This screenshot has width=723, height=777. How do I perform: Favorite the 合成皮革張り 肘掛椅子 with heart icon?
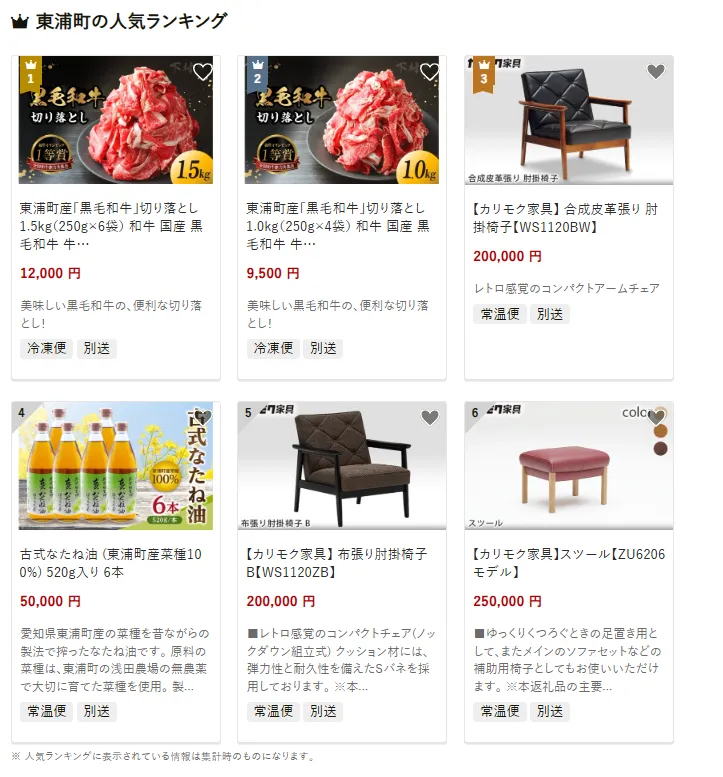coord(656,72)
